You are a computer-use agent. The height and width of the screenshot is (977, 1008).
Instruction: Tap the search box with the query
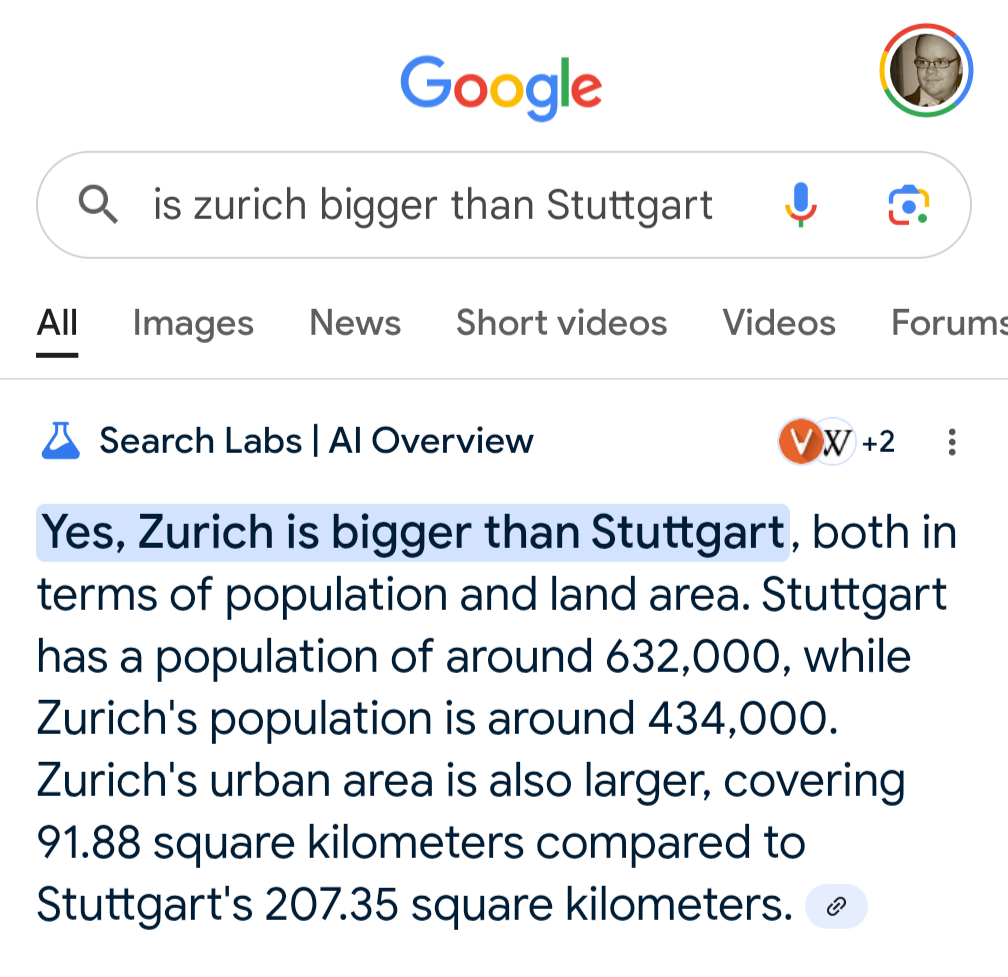click(x=432, y=206)
